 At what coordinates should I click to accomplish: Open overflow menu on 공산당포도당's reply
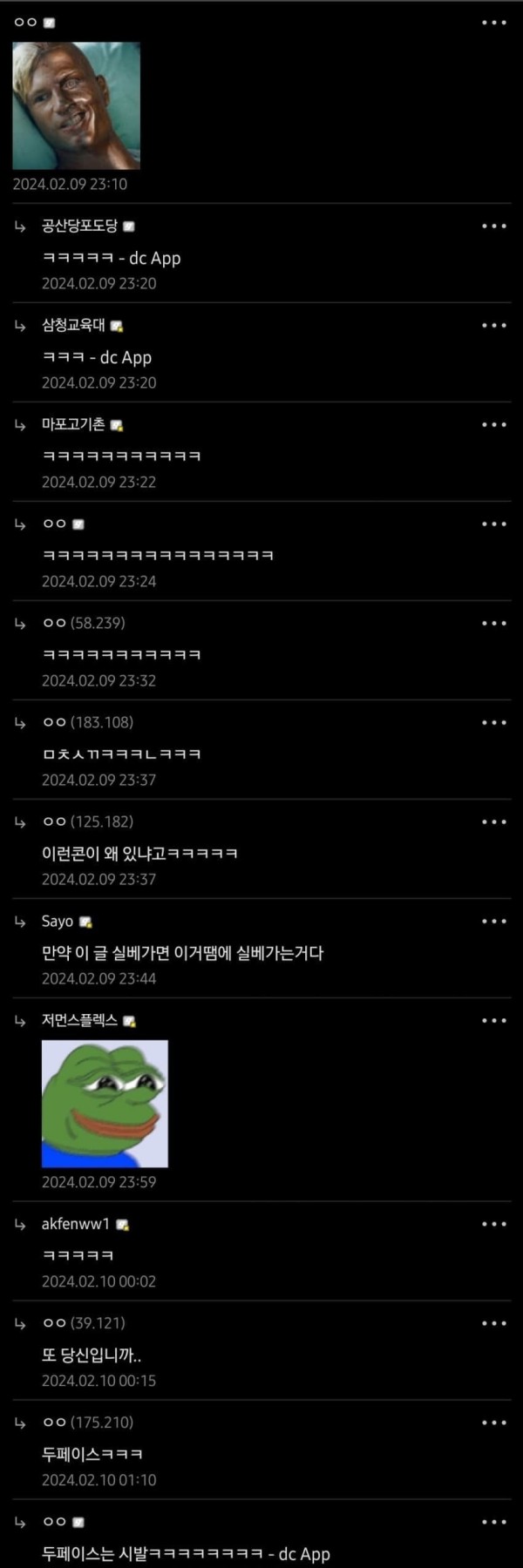(x=494, y=226)
